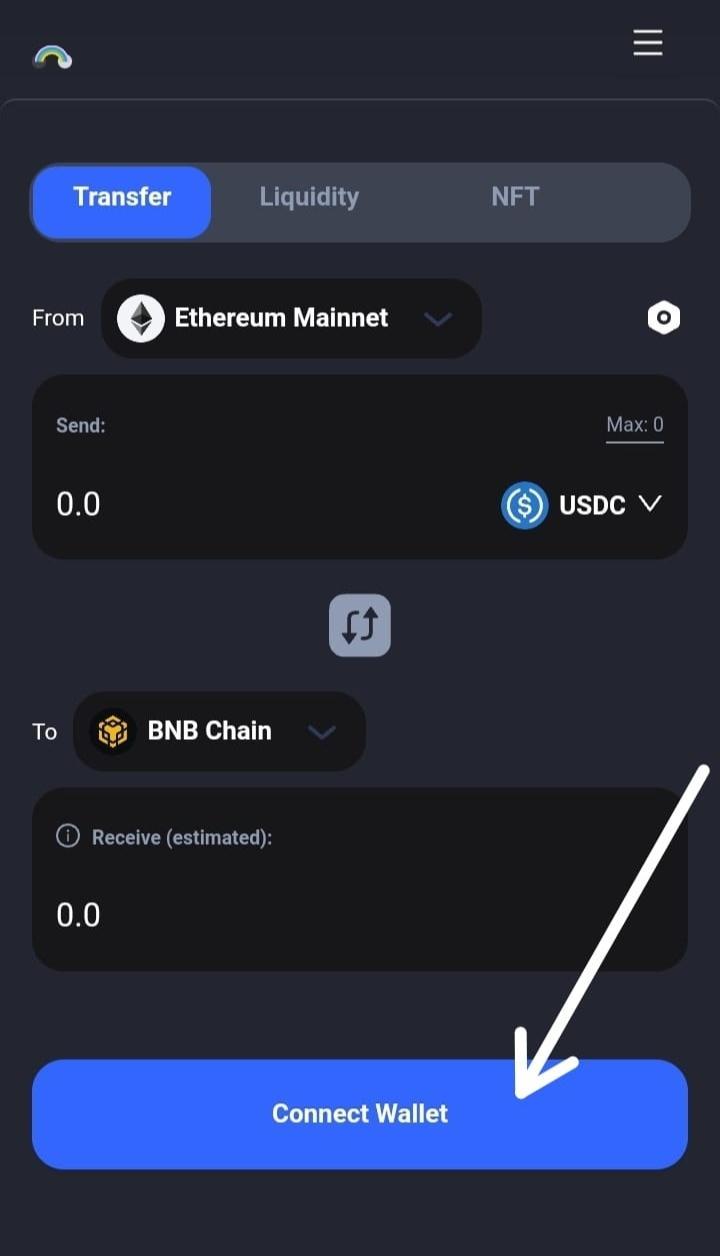
Task: Expand the Ethereum Mainnet source chain dropdown
Action: [x=291, y=319]
